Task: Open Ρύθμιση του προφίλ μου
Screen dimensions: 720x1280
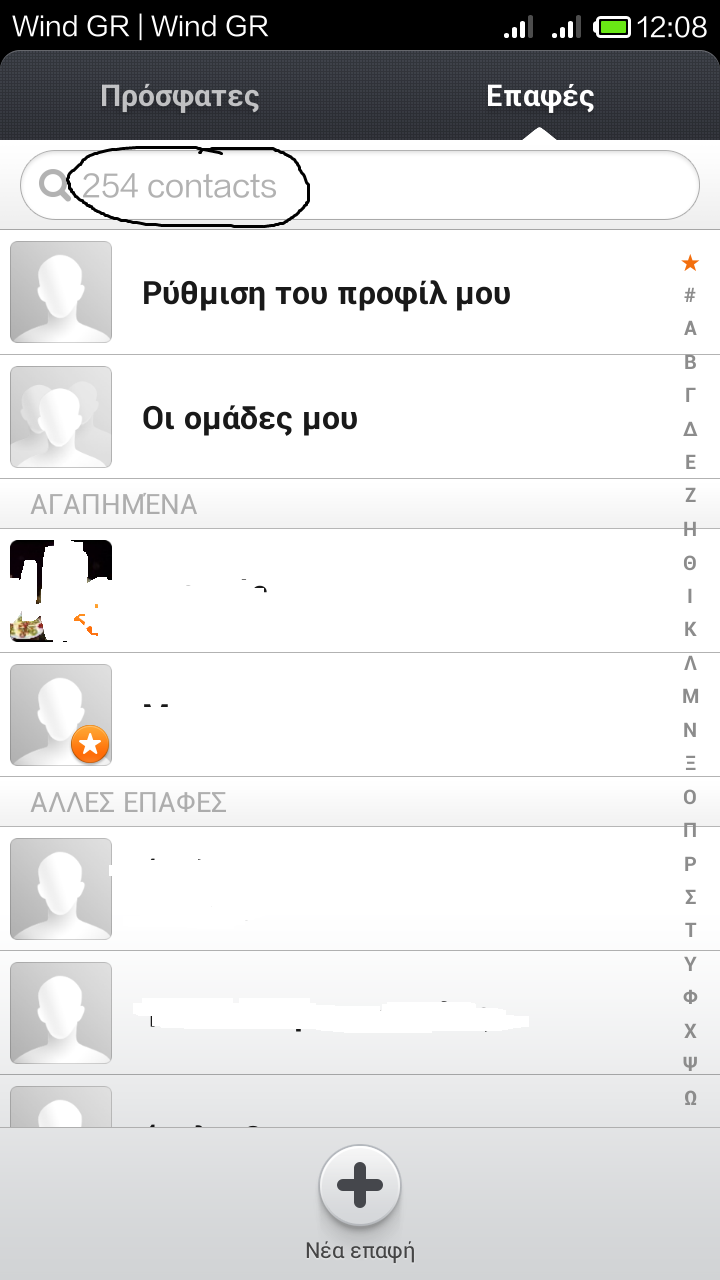Action: pyautogui.click(x=326, y=293)
